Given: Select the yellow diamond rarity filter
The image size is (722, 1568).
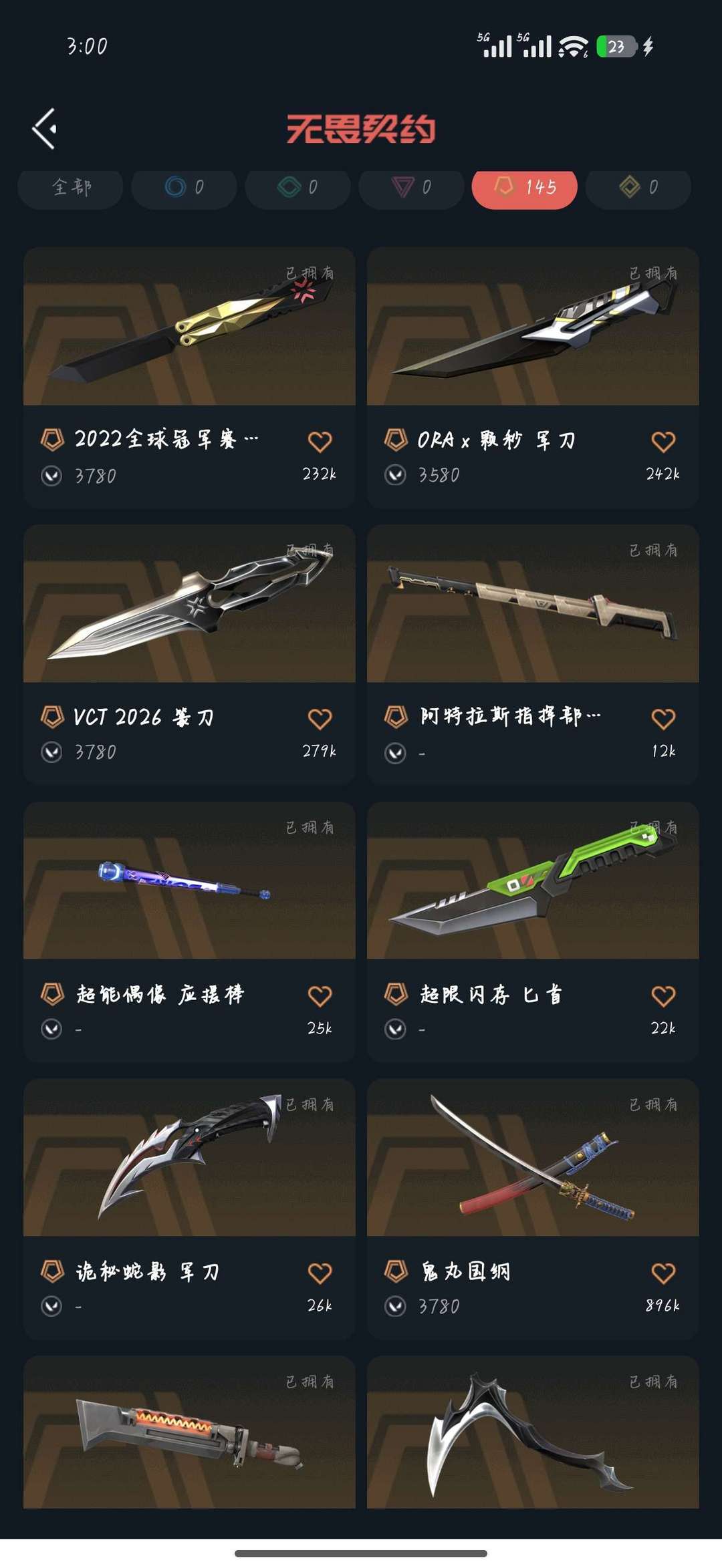Looking at the screenshot, I should tap(638, 188).
